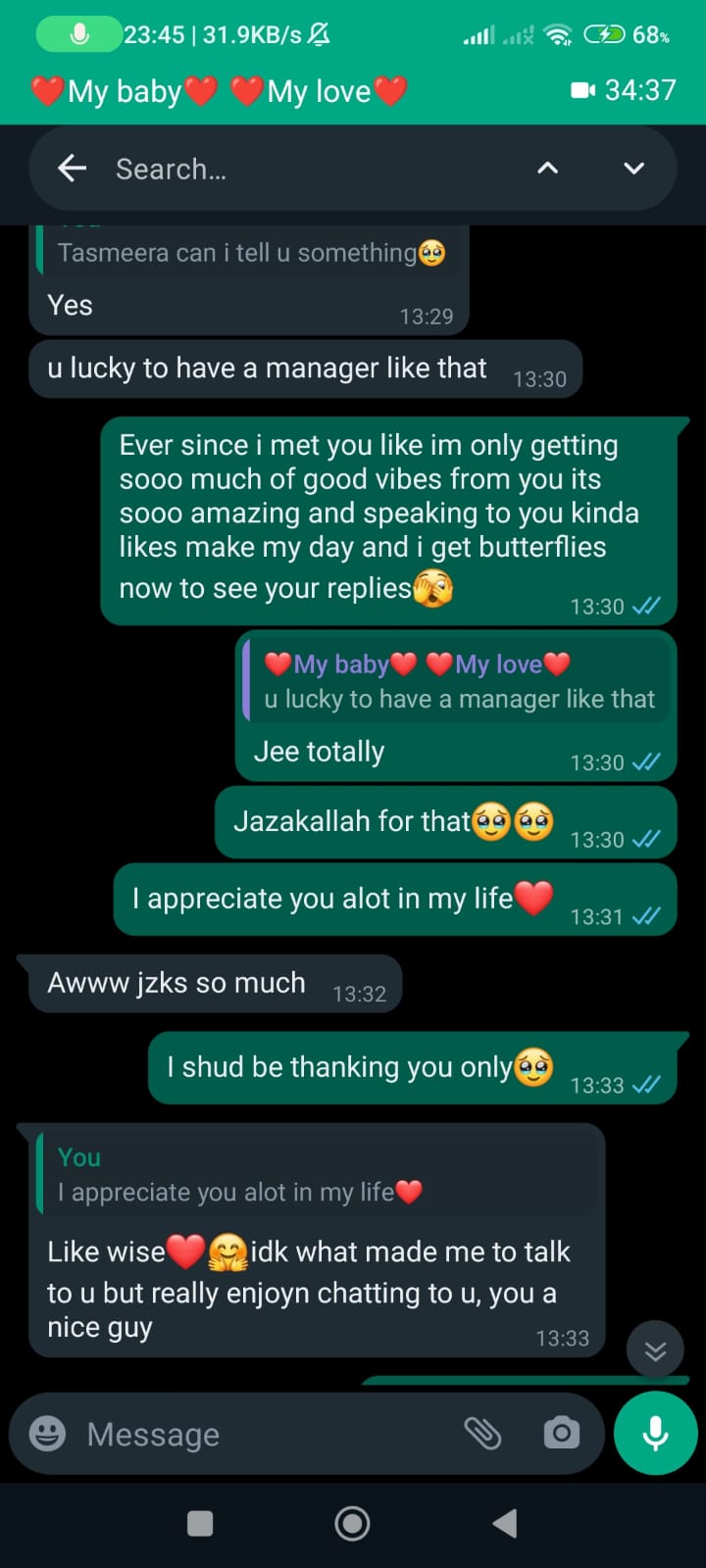This screenshot has height=1568, width=706.
Task: Tap the back arrow in search bar
Action: click(x=73, y=169)
